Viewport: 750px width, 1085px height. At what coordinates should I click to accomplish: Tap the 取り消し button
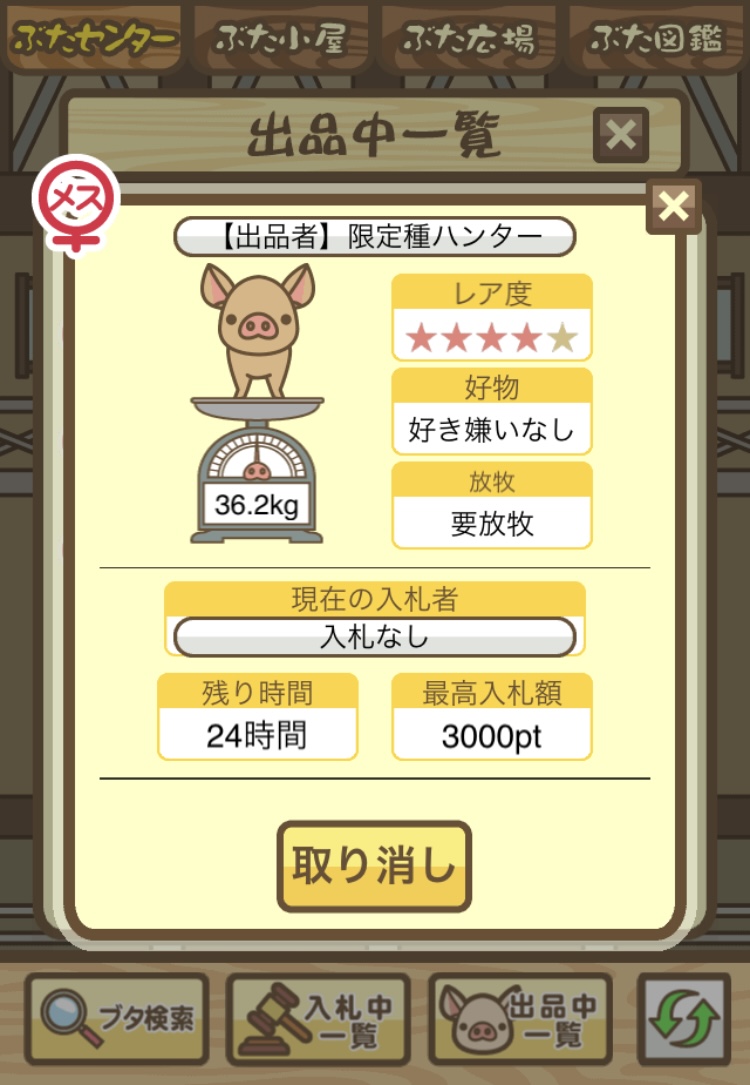click(374, 866)
